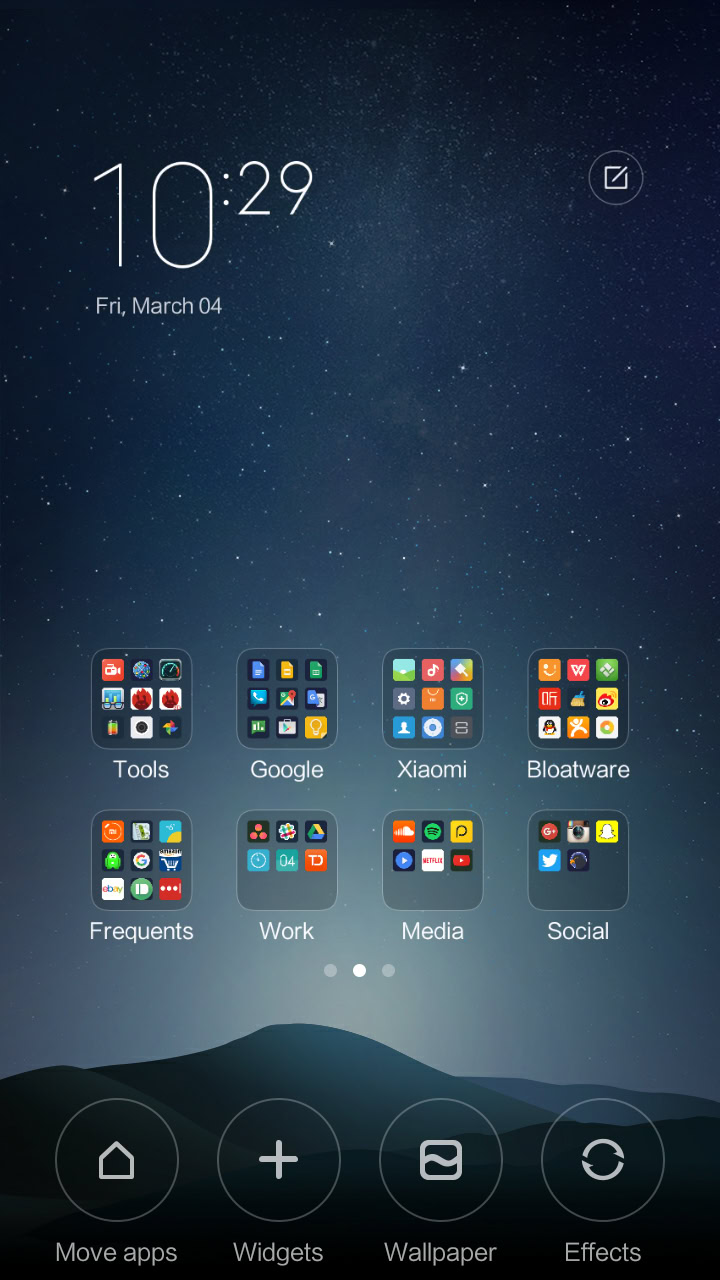
Task: Open the Frequents folder
Action: [x=141, y=860]
